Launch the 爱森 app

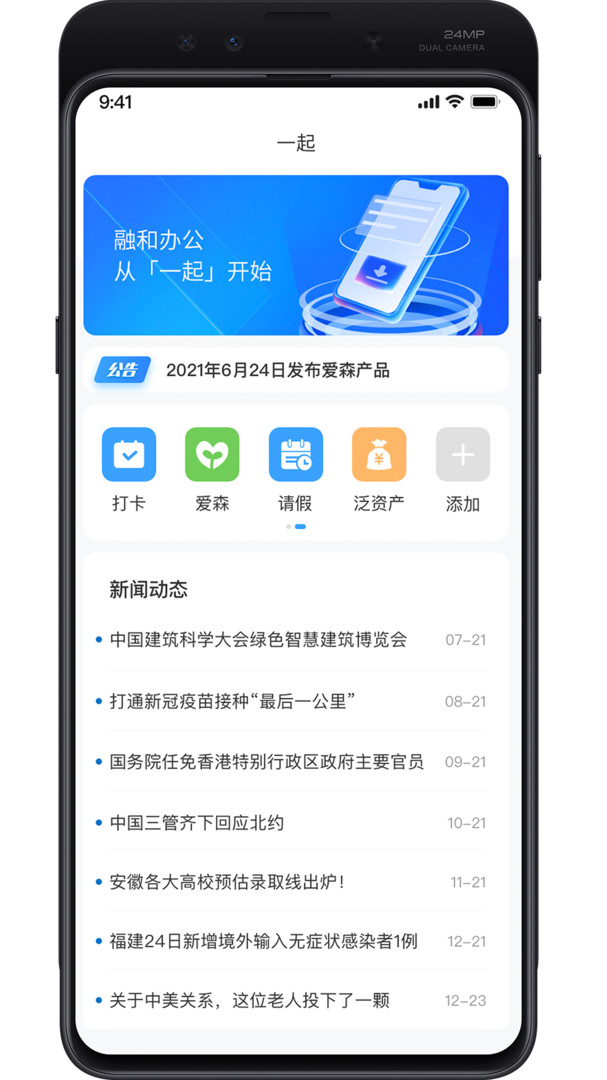click(x=212, y=470)
